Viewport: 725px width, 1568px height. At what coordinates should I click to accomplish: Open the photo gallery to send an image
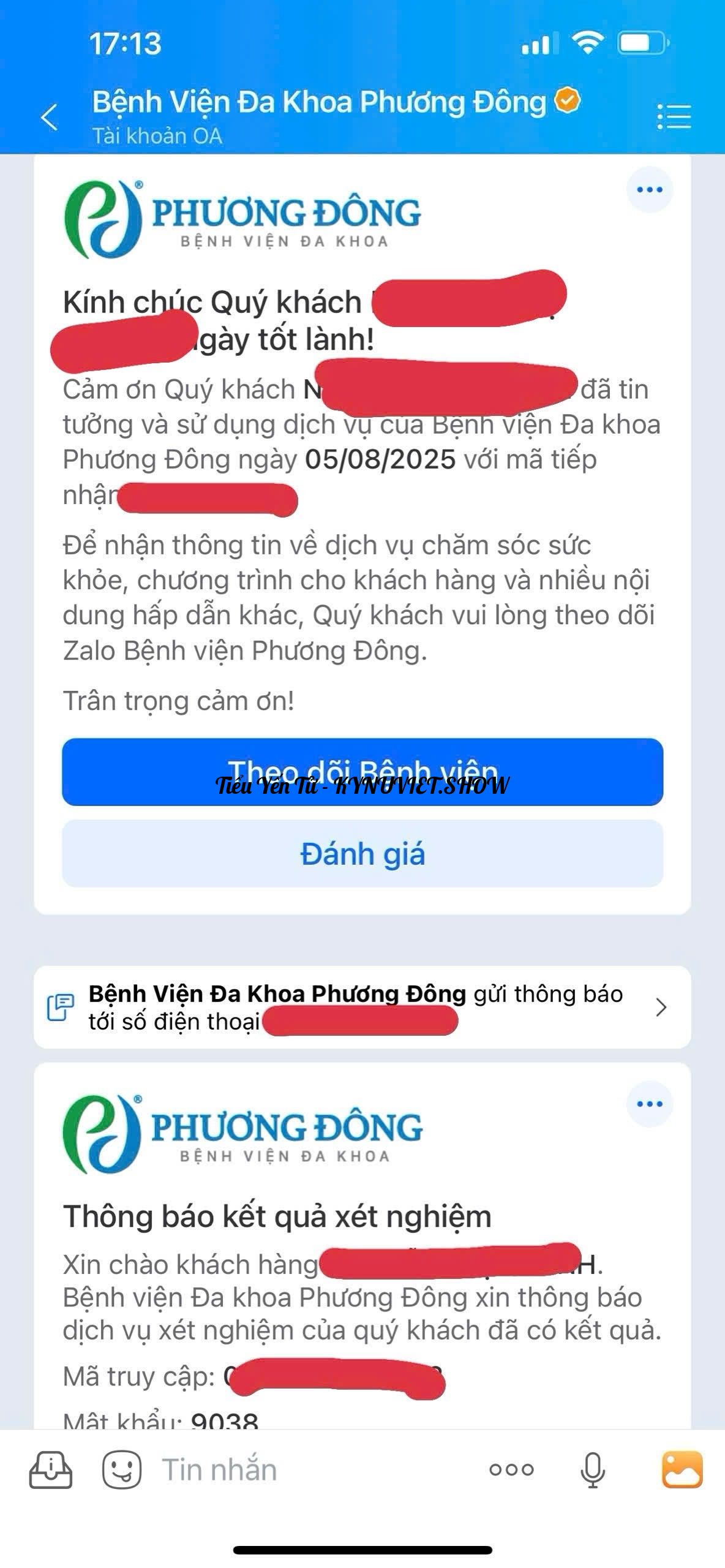(682, 1469)
